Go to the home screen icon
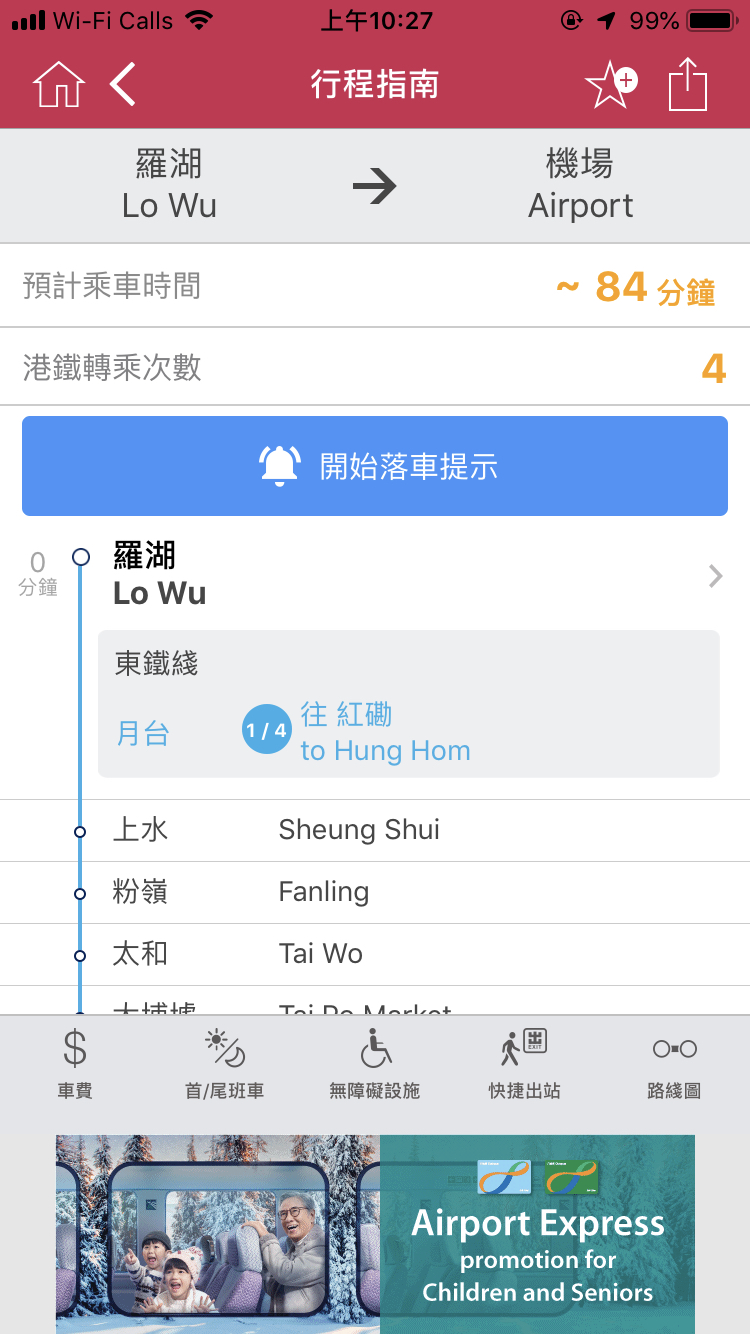The image size is (750, 1334). [59, 85]
